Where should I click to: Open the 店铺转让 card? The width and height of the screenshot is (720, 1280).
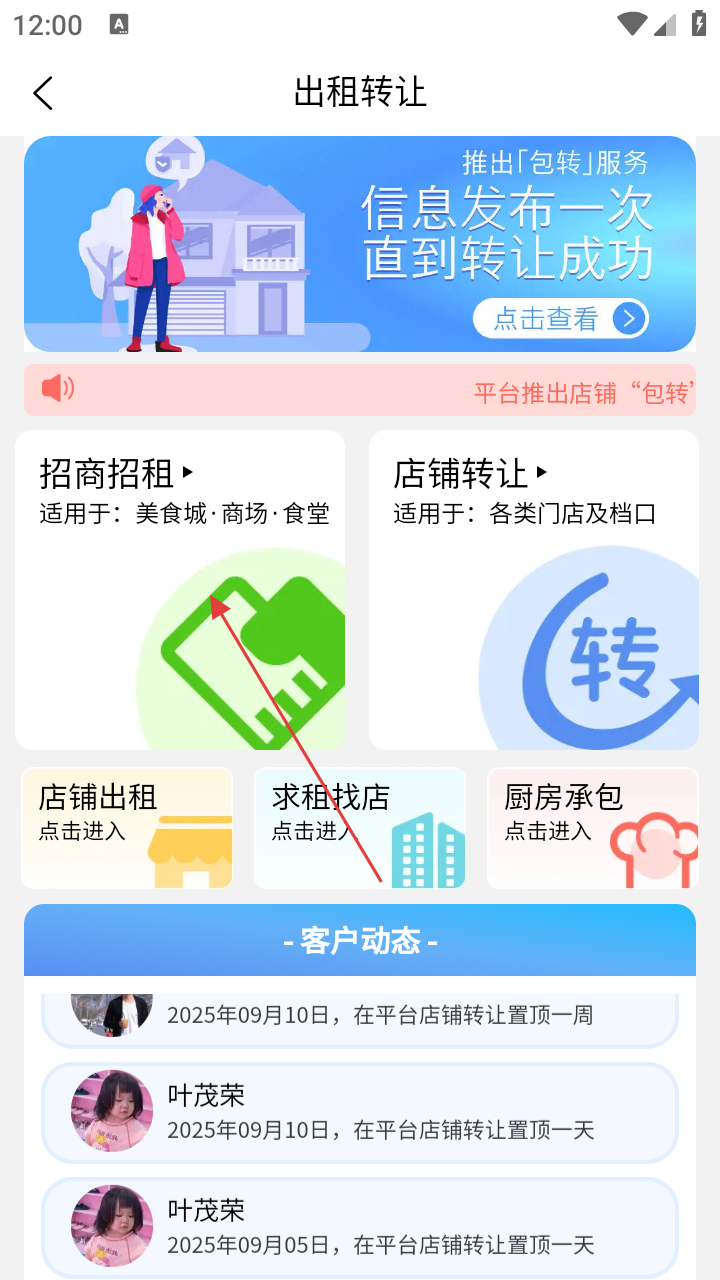(x=533, y=589)
